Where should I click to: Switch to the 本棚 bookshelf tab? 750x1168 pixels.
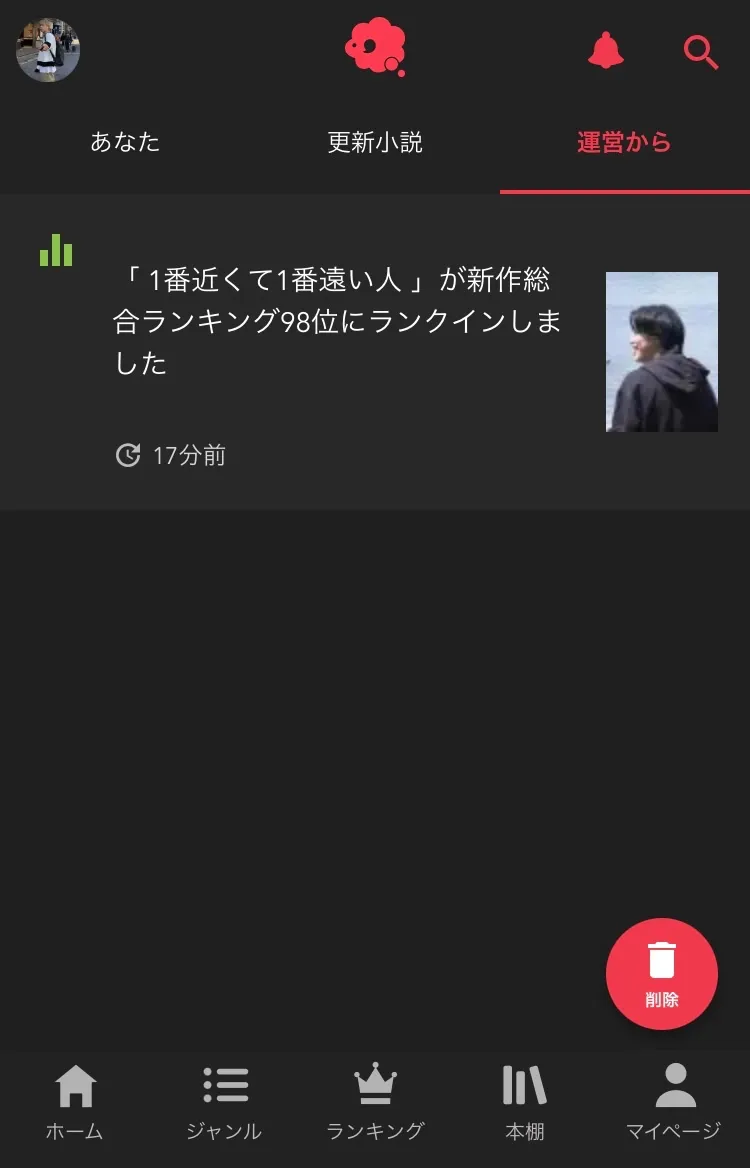click(x=525, y=1102)
